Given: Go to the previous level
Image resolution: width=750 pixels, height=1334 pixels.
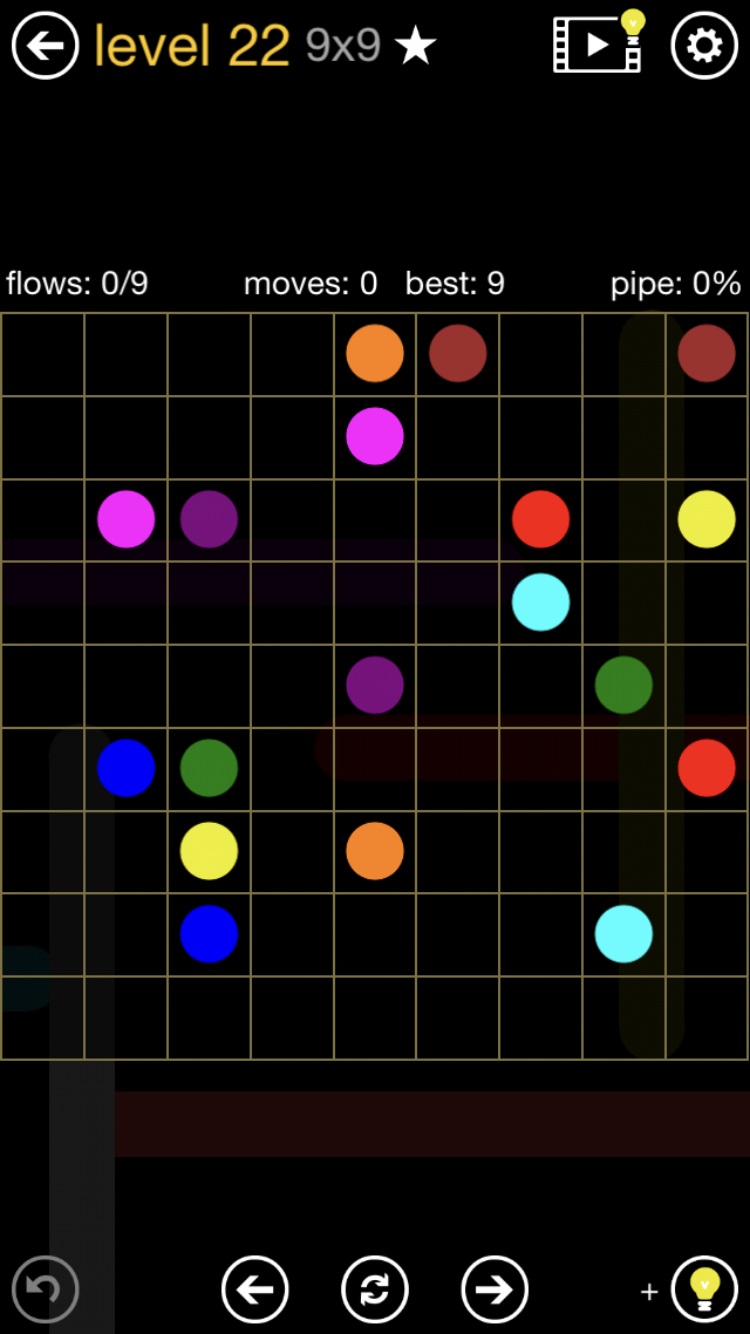Looking at the screenshot, I should [255, 1290].
